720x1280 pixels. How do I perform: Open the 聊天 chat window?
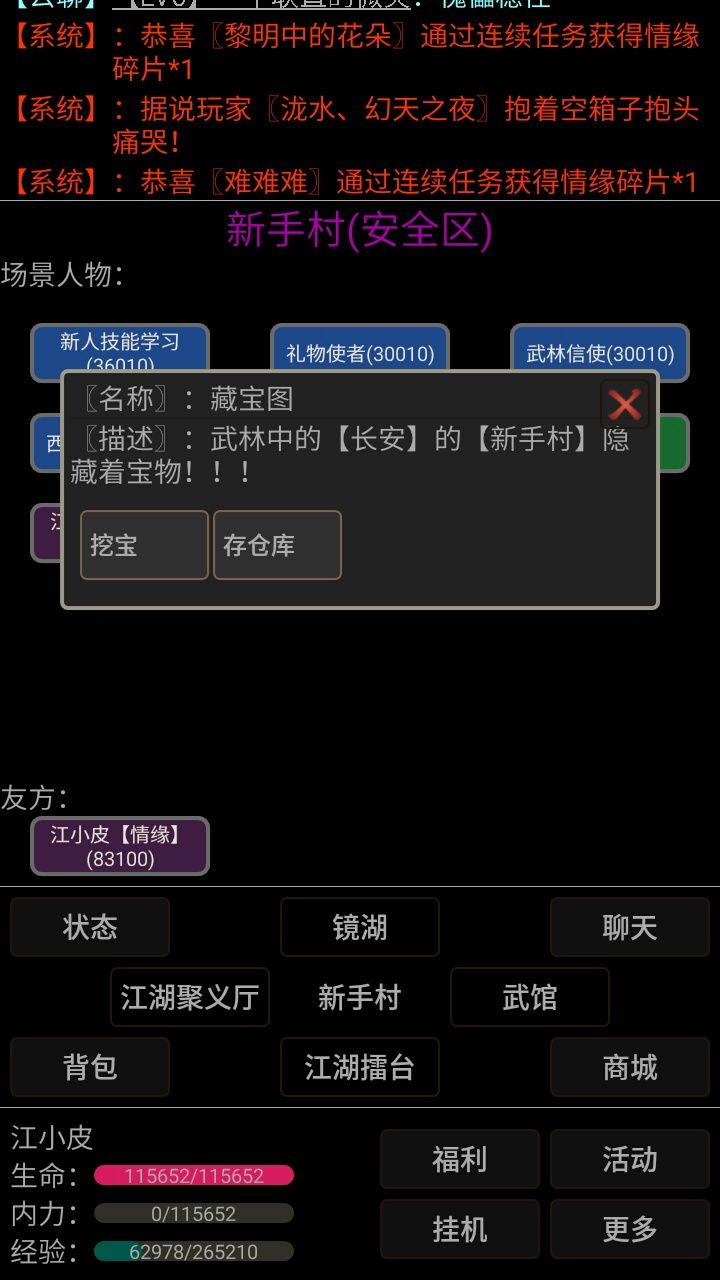point(630,927)
